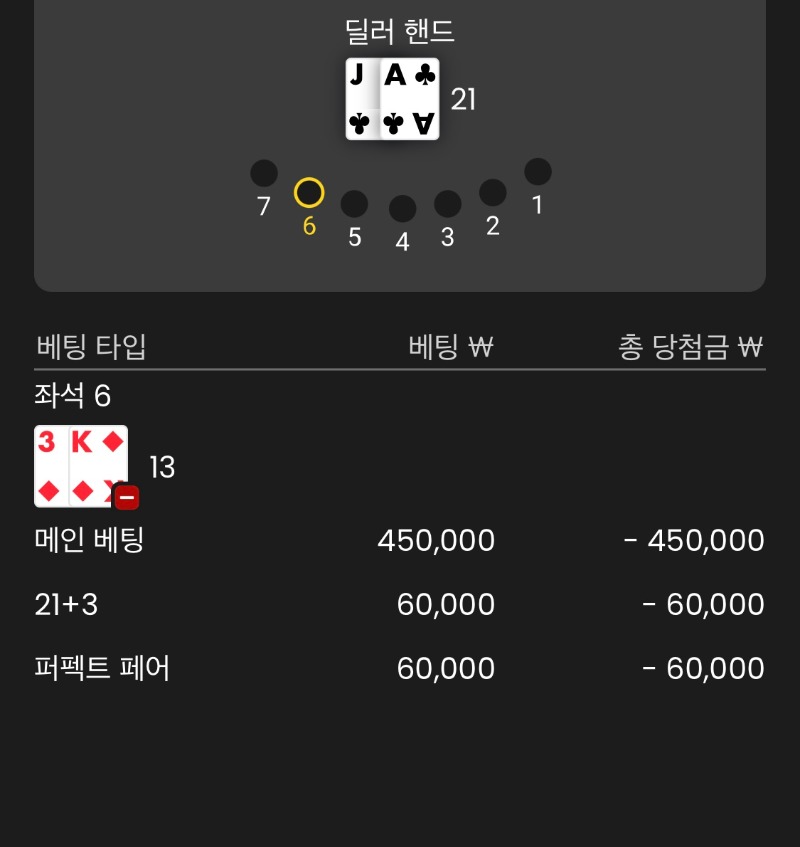The height and width of the screenshot is (847, 800).
Task: Click the 좌석 6 label
Action: point(70,397)
